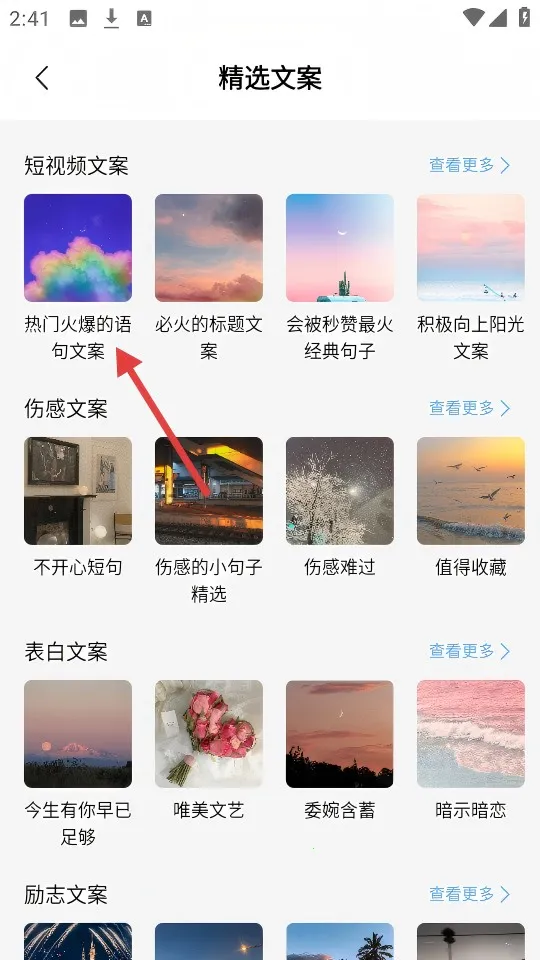This screenshot has width=540, height=960.
Task: View more under 短视频文案
Action: 470,165
